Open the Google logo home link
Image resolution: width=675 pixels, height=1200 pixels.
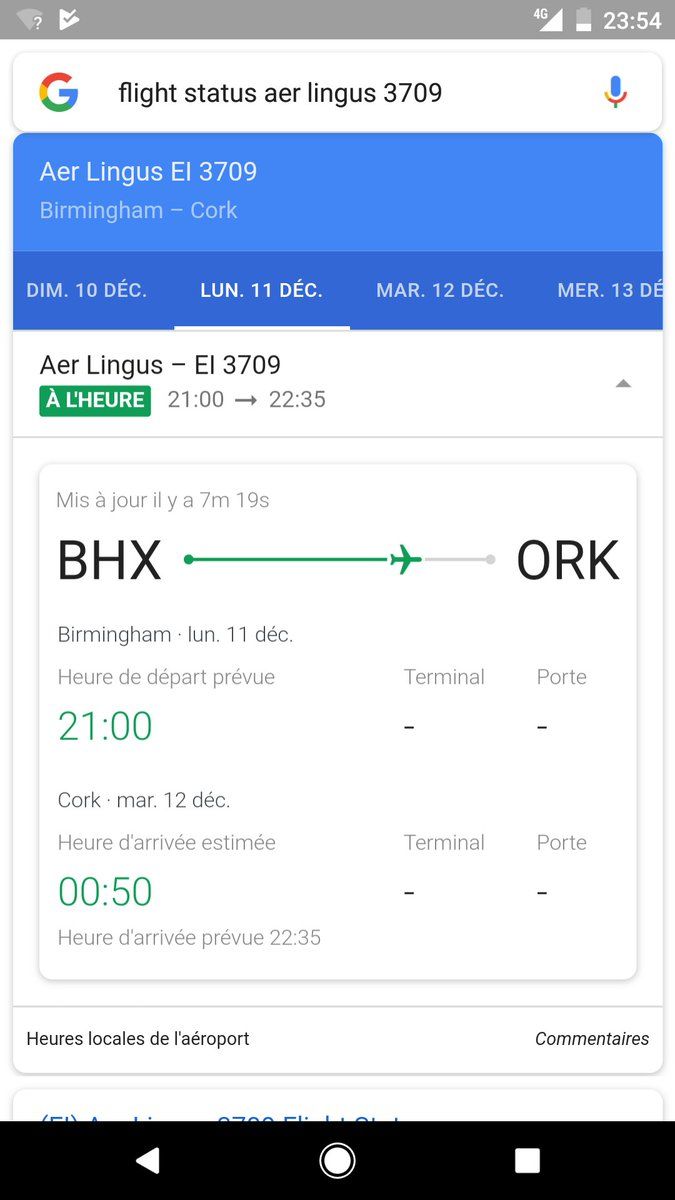coord(59,93)
